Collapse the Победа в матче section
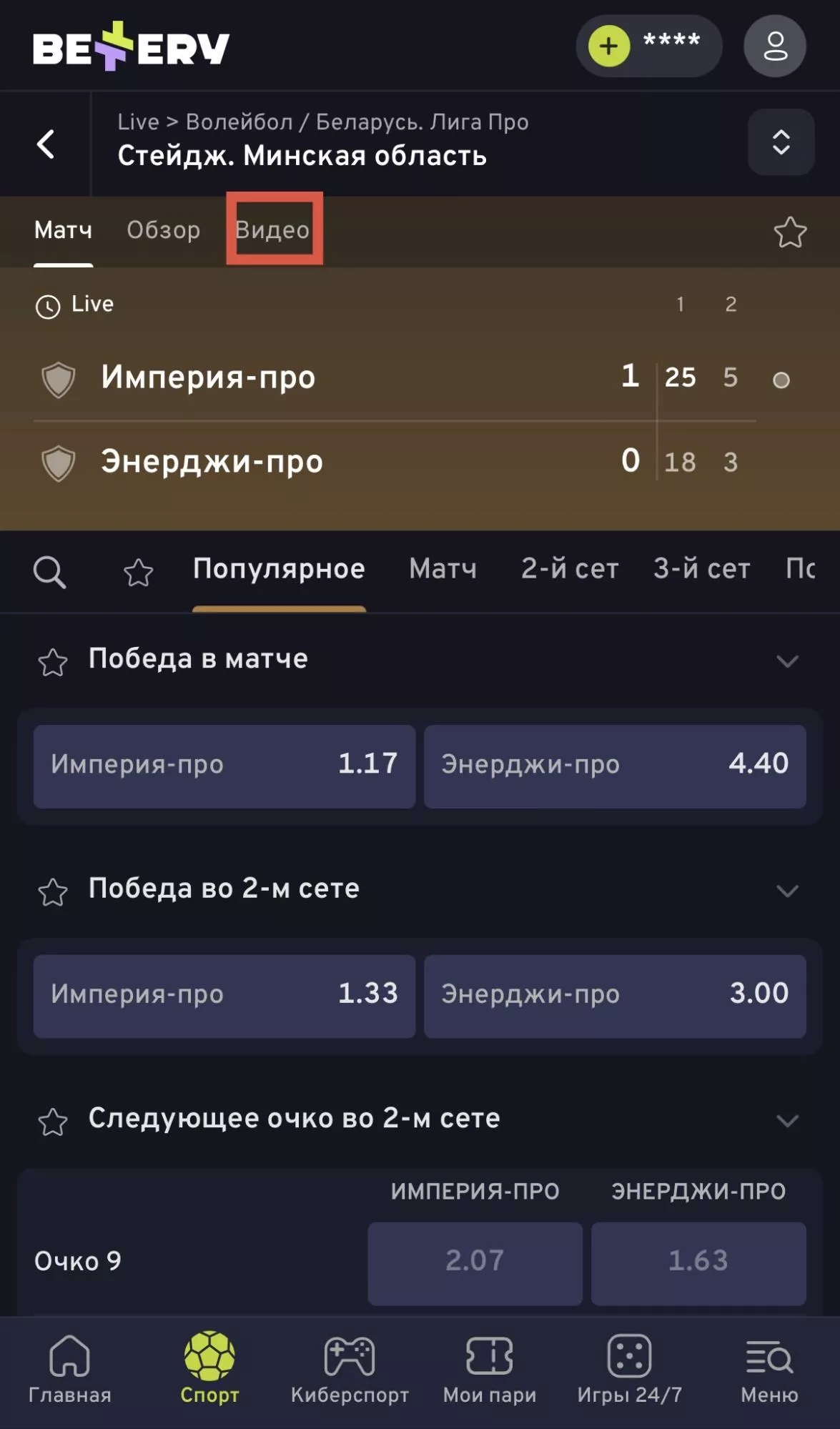 pyautogui.click(x=787, y=659)
